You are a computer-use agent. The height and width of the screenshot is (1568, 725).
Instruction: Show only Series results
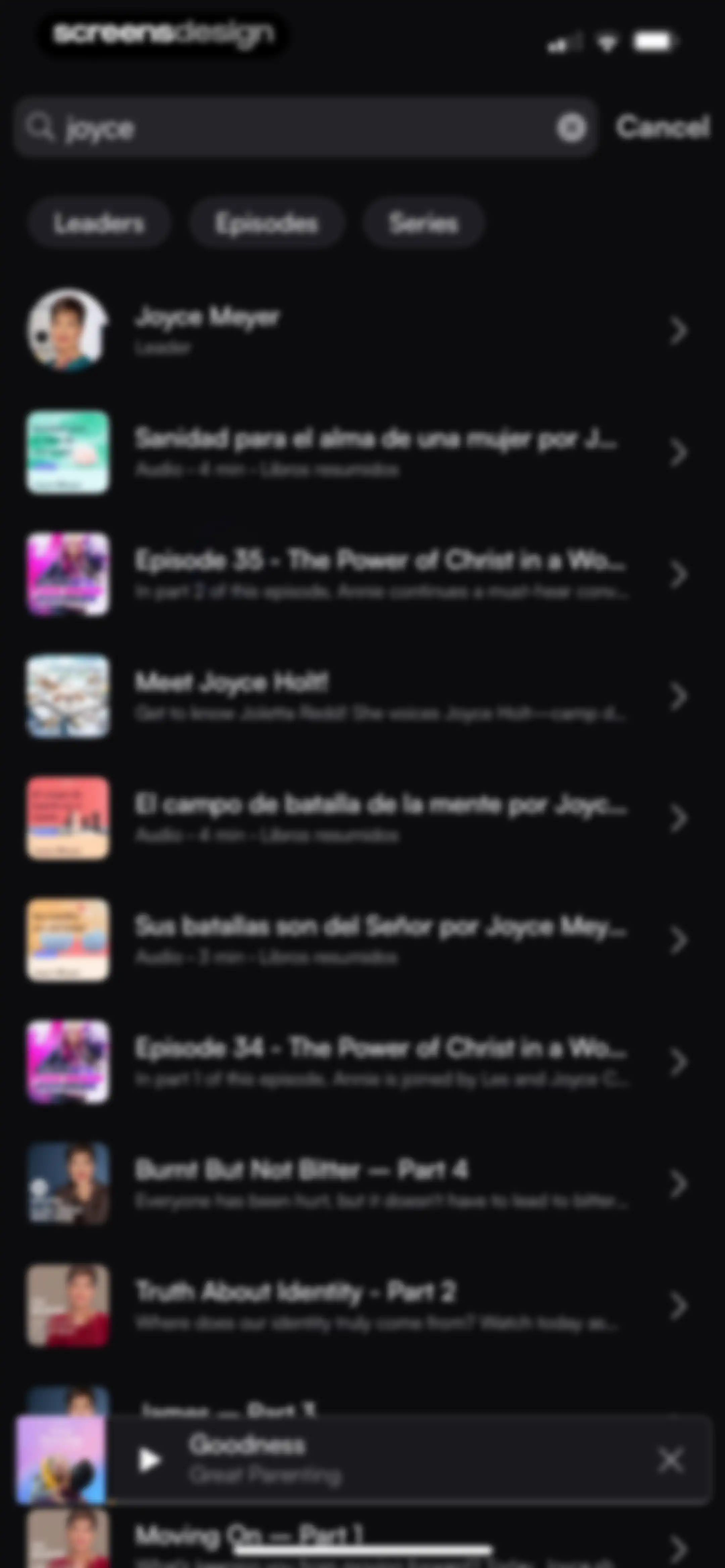pos(423,223)
